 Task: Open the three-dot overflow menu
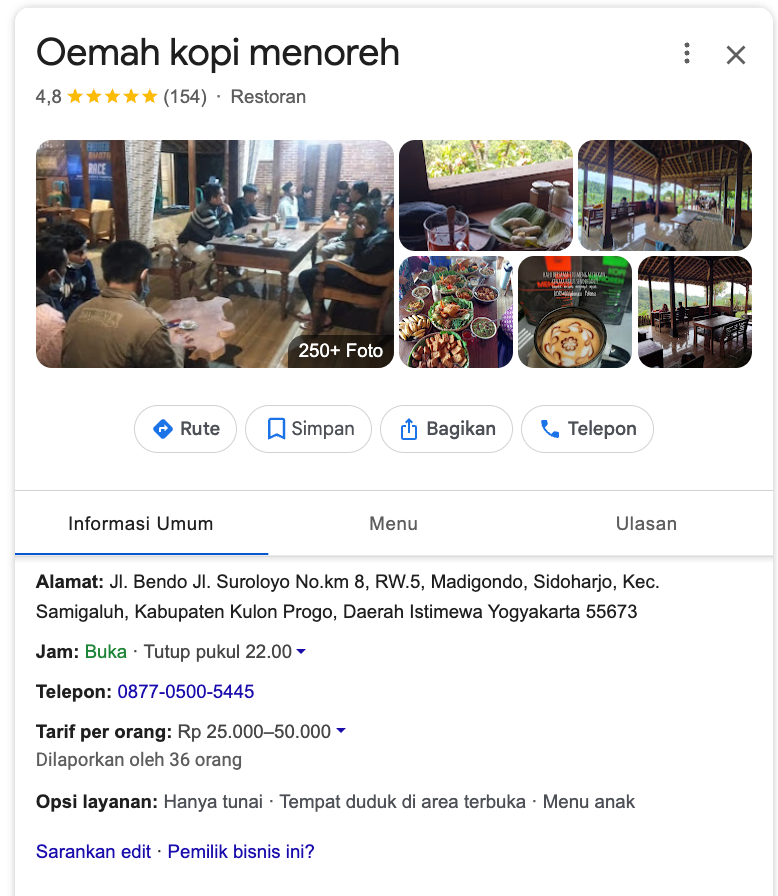pos(686,54)
